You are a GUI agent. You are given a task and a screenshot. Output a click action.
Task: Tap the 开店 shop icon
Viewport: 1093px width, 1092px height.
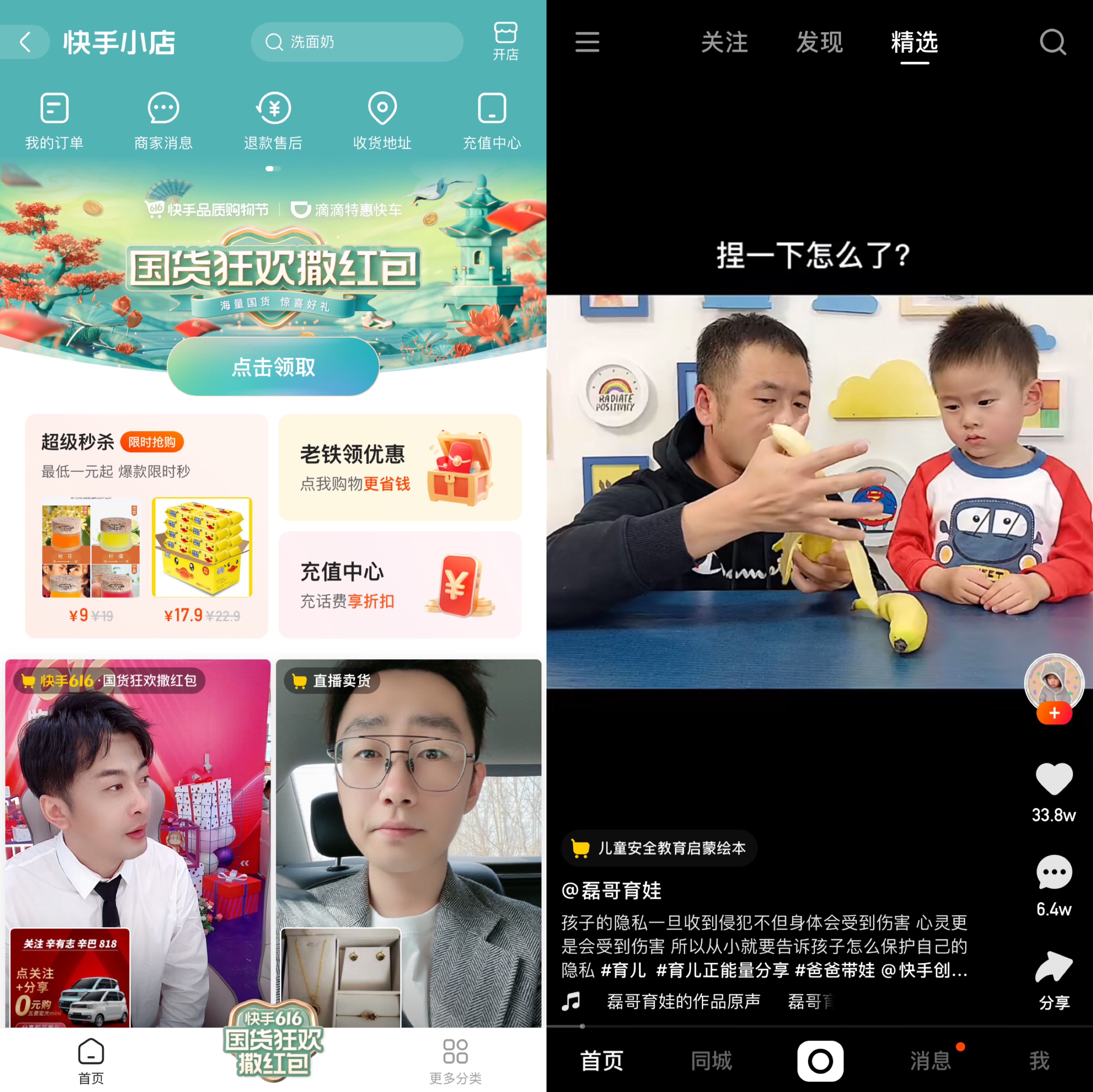(505, 41)
